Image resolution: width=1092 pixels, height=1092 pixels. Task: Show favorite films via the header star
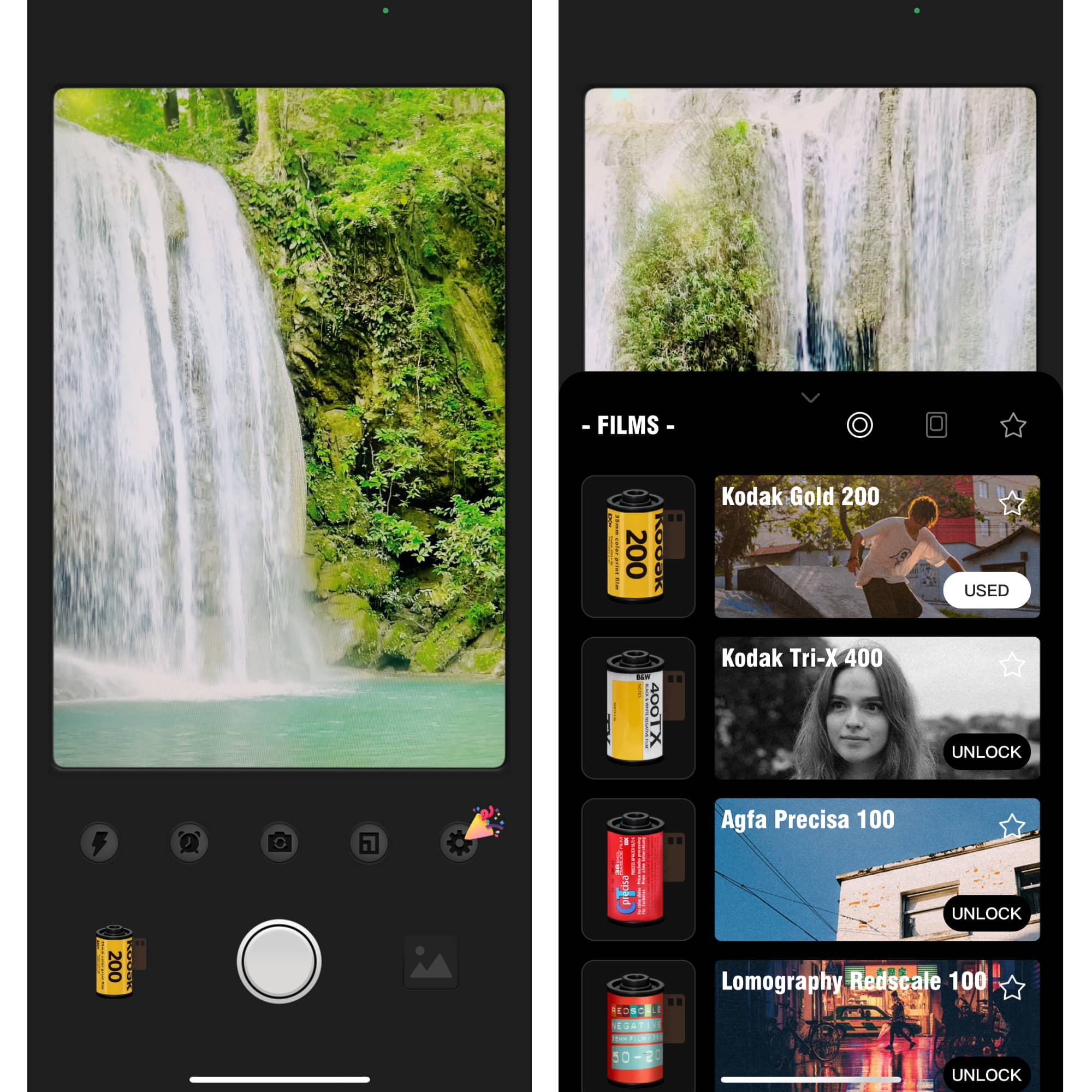(1013, 426)
